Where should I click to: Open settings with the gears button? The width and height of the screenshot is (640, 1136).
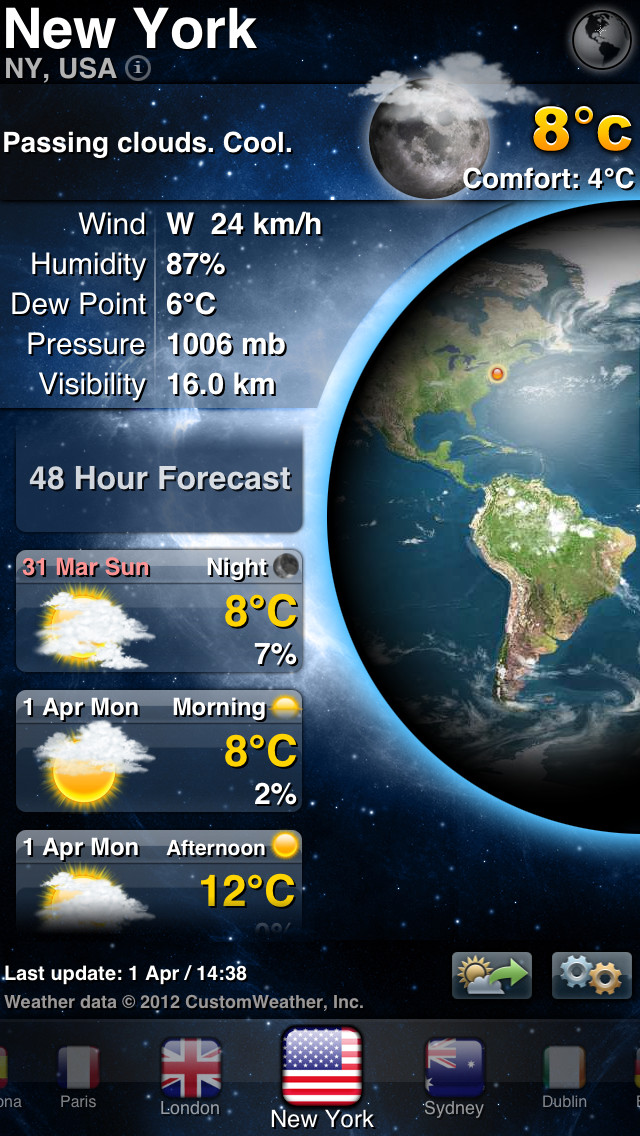[x=591, y=975]
